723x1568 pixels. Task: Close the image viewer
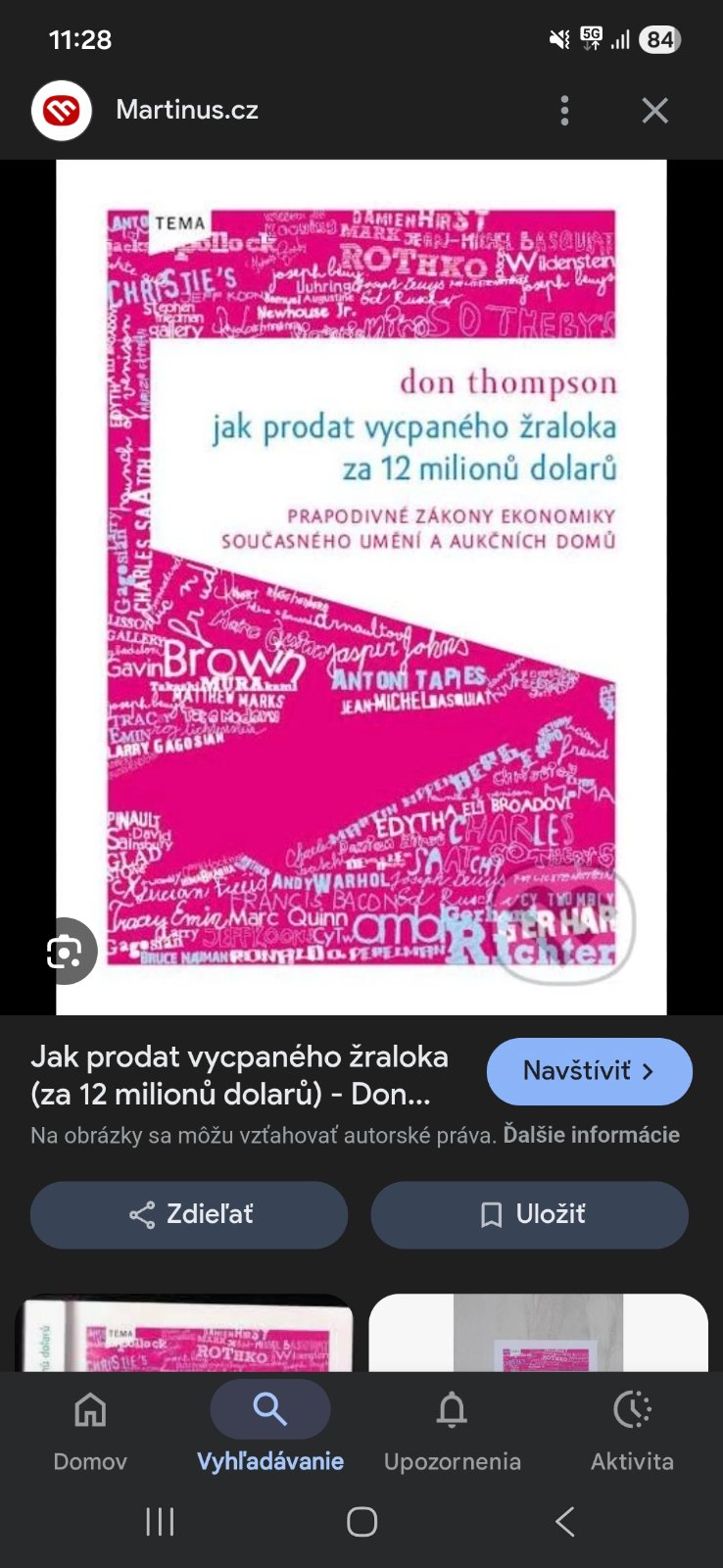tap(654, 111)
